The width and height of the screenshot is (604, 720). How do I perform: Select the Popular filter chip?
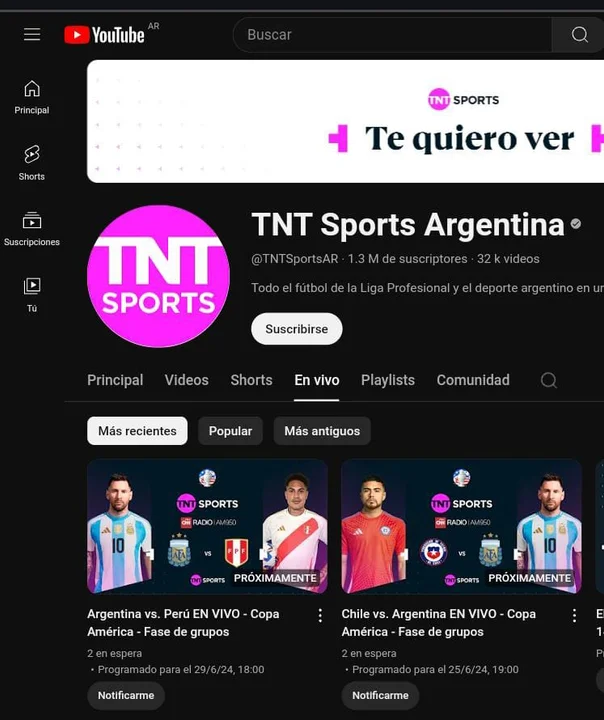tap(230, 431)
